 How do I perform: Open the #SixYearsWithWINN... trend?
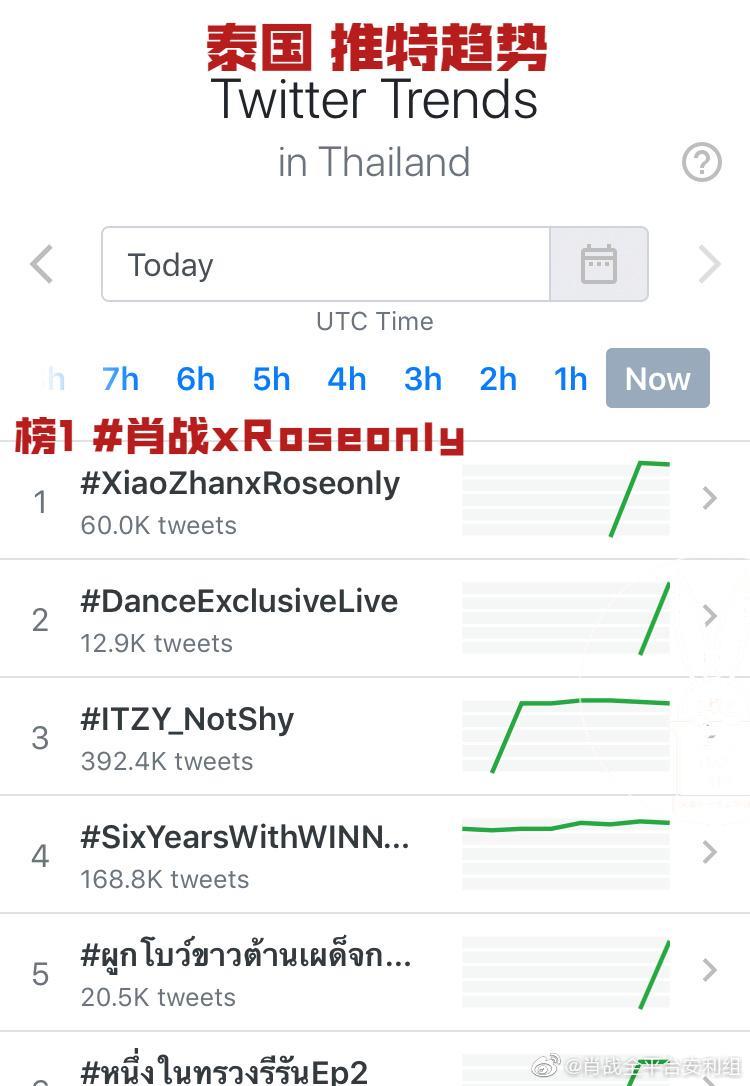[x=245, y=854]
